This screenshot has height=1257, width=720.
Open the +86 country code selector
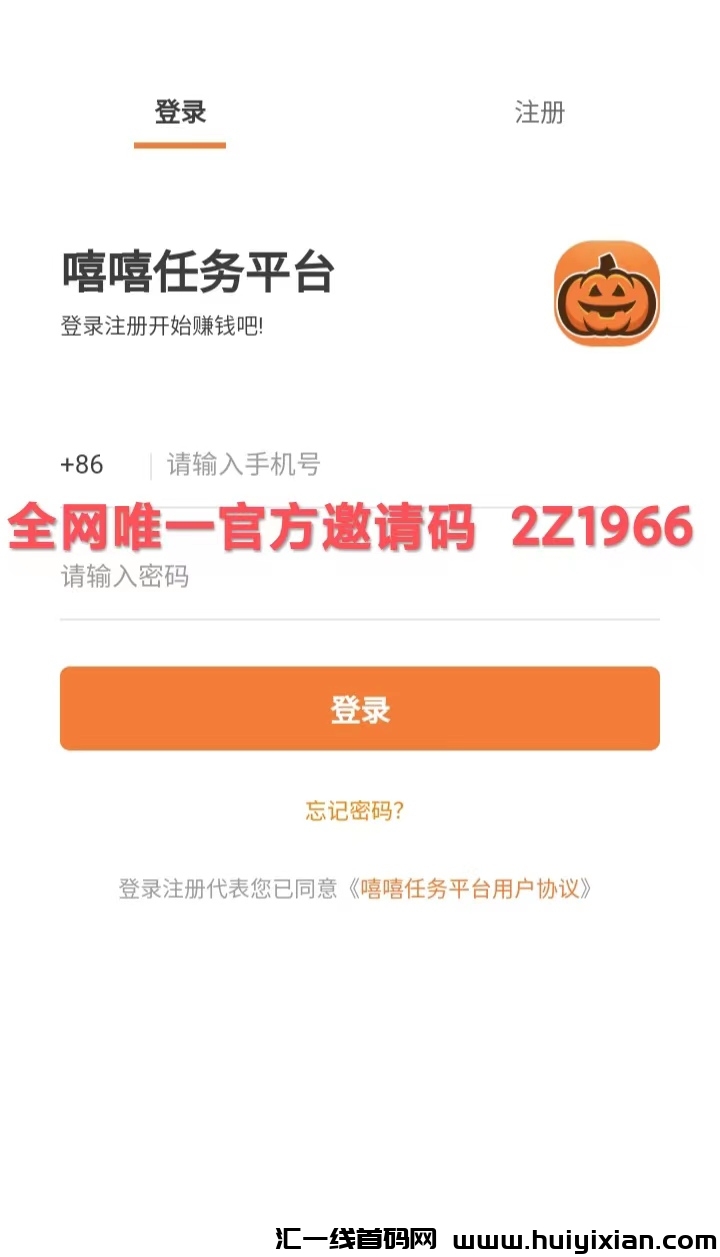coord(83,464)
